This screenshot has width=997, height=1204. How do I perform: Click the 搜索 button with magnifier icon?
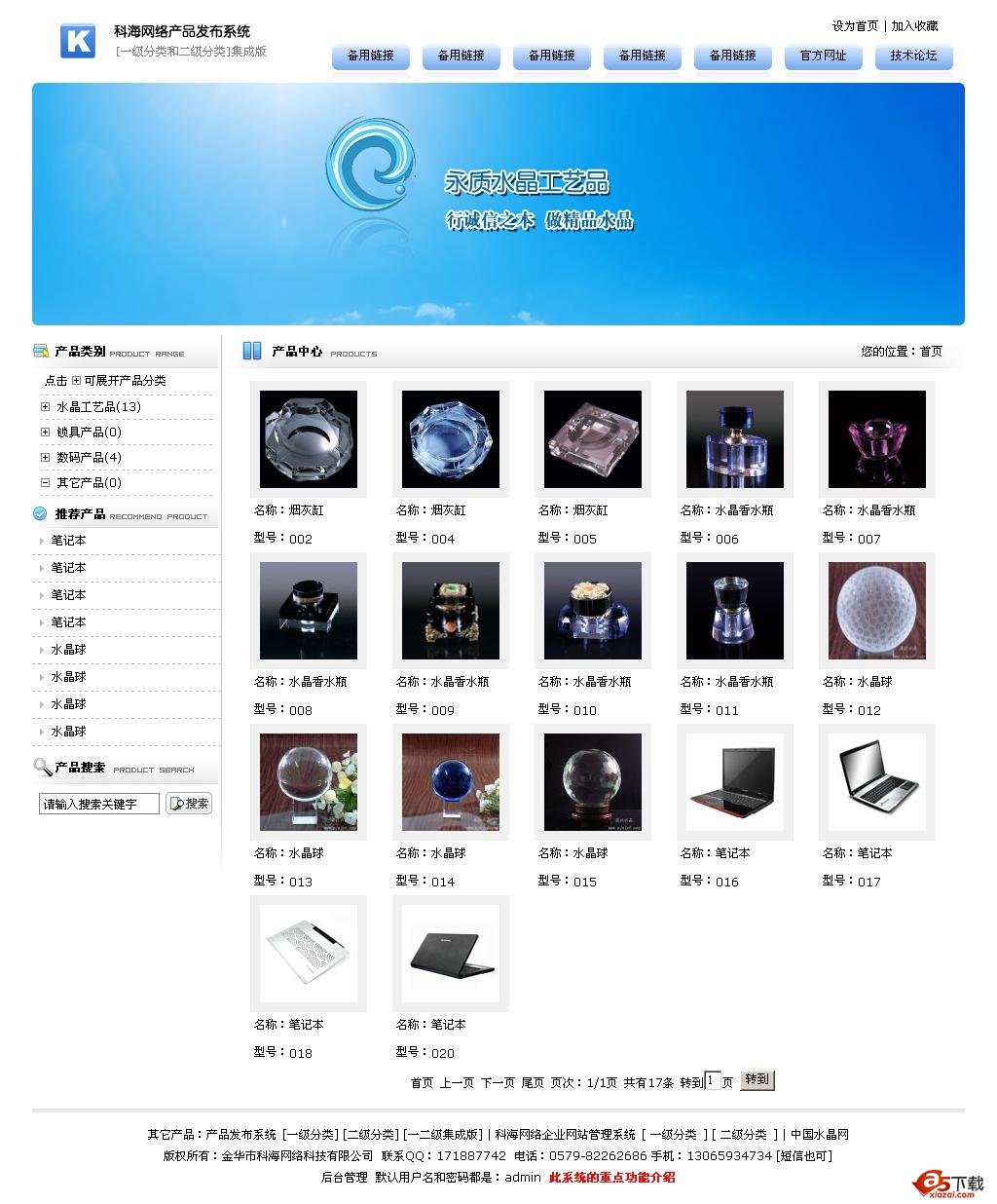point(188,804)
